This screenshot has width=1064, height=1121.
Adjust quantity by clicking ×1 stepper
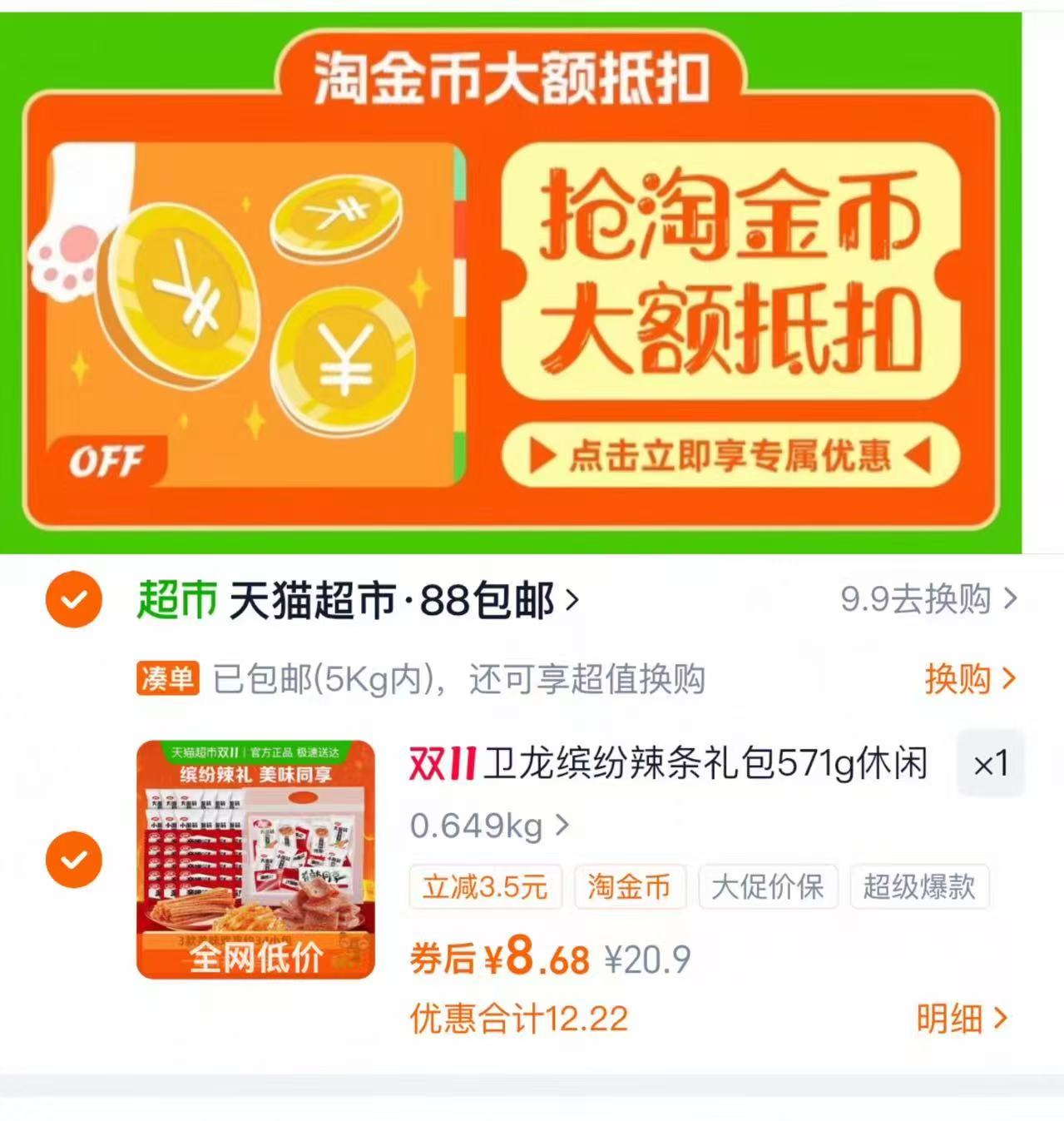[x=992, y=761]
